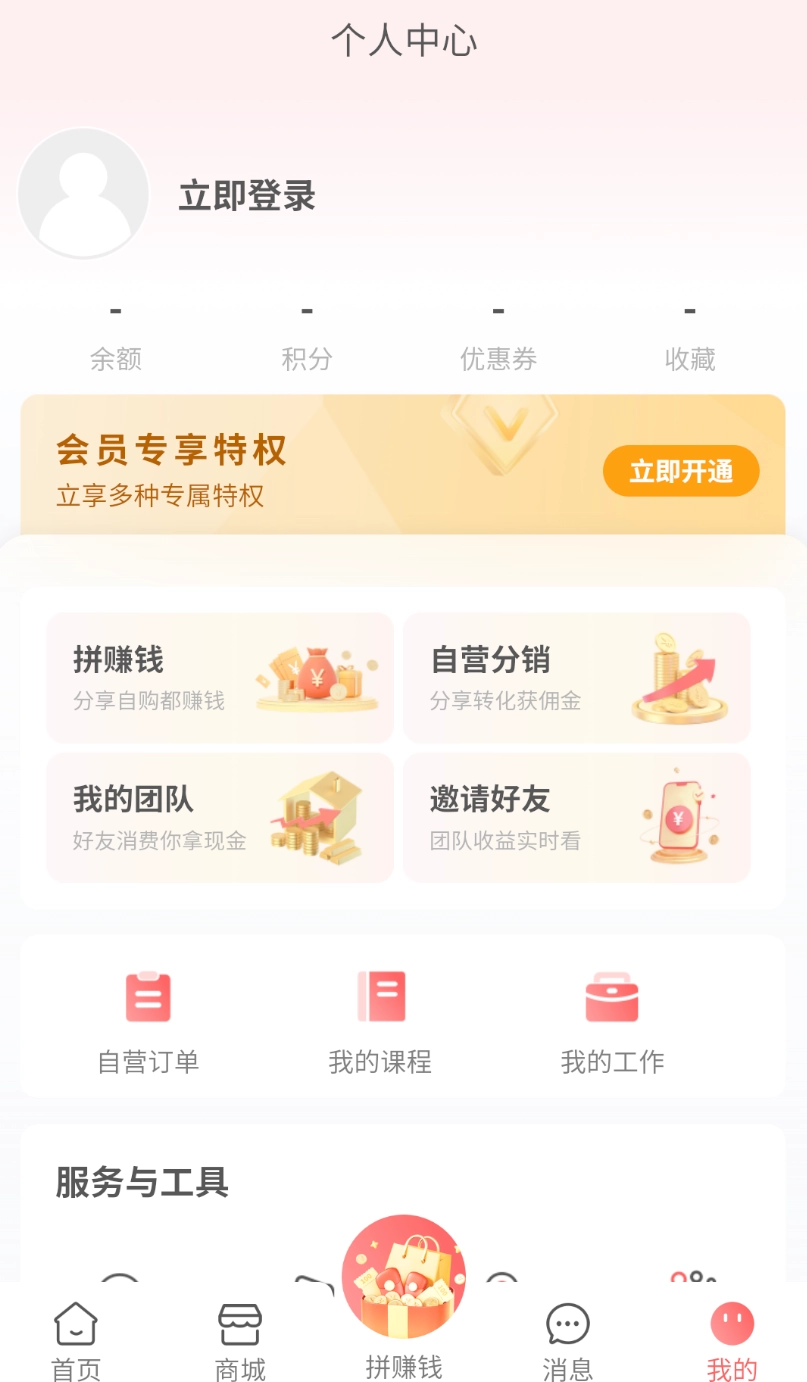Tap the default avatar placeholder image
Image resolution: width=807 pixels, height=1382 pixels.
click(83, 193)
